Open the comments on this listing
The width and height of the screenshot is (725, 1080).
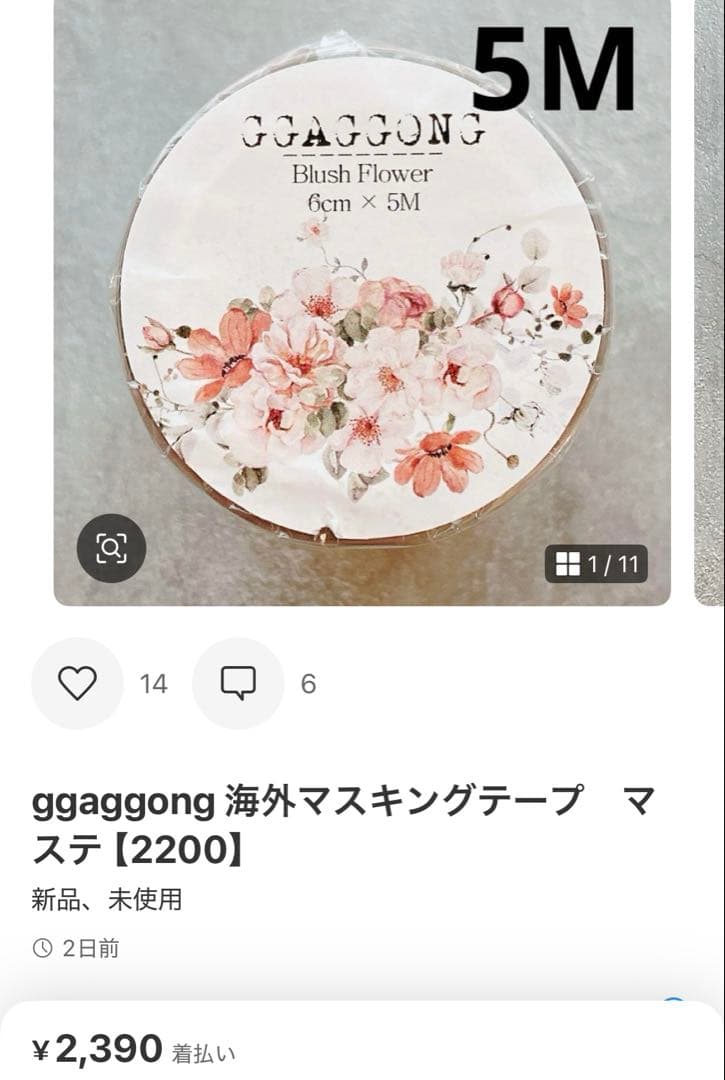pos(238,683)
